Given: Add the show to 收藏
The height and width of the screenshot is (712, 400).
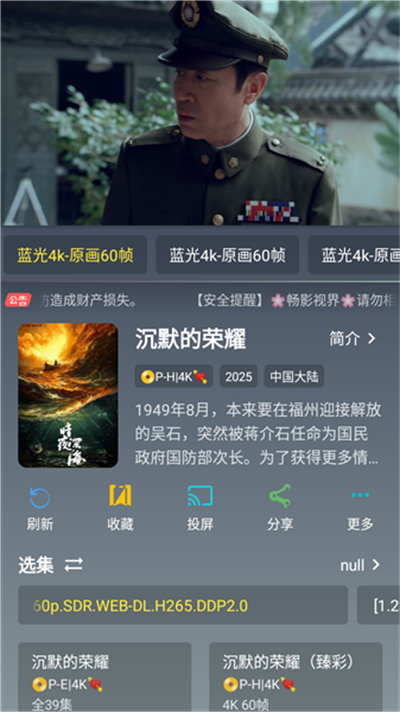Looking at the screenshot, I should [x=120, y=508].
